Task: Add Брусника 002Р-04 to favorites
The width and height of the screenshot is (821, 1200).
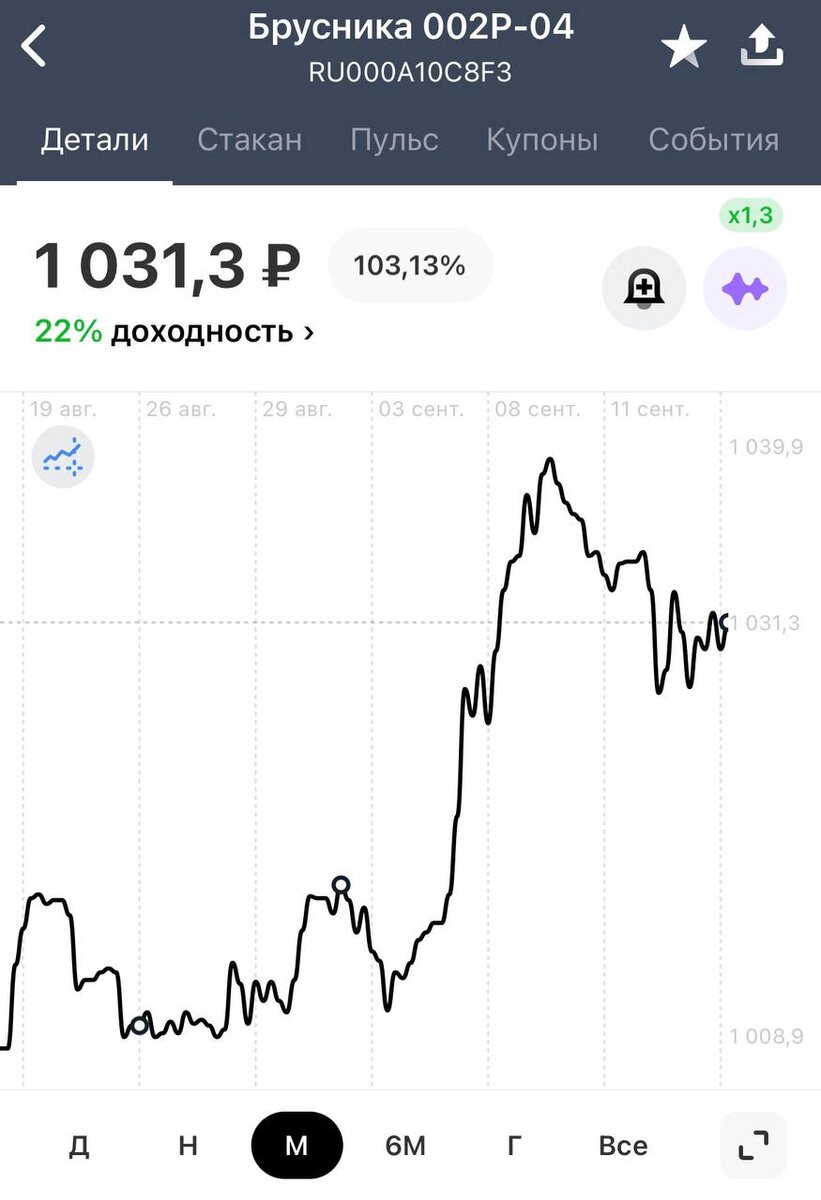Action: click(x=684, y=48)
